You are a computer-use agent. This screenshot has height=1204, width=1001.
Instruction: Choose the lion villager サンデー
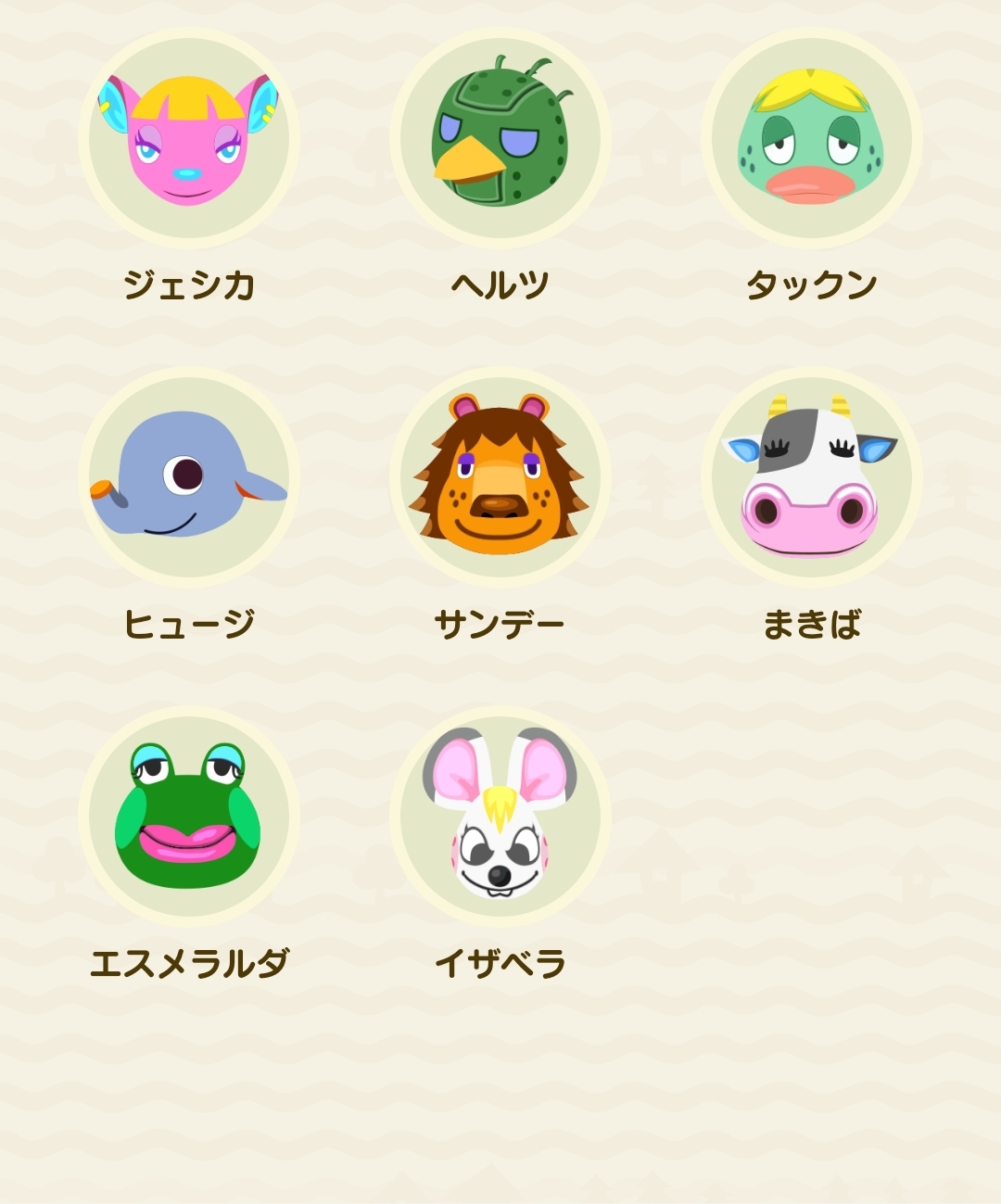click(500, 477)
